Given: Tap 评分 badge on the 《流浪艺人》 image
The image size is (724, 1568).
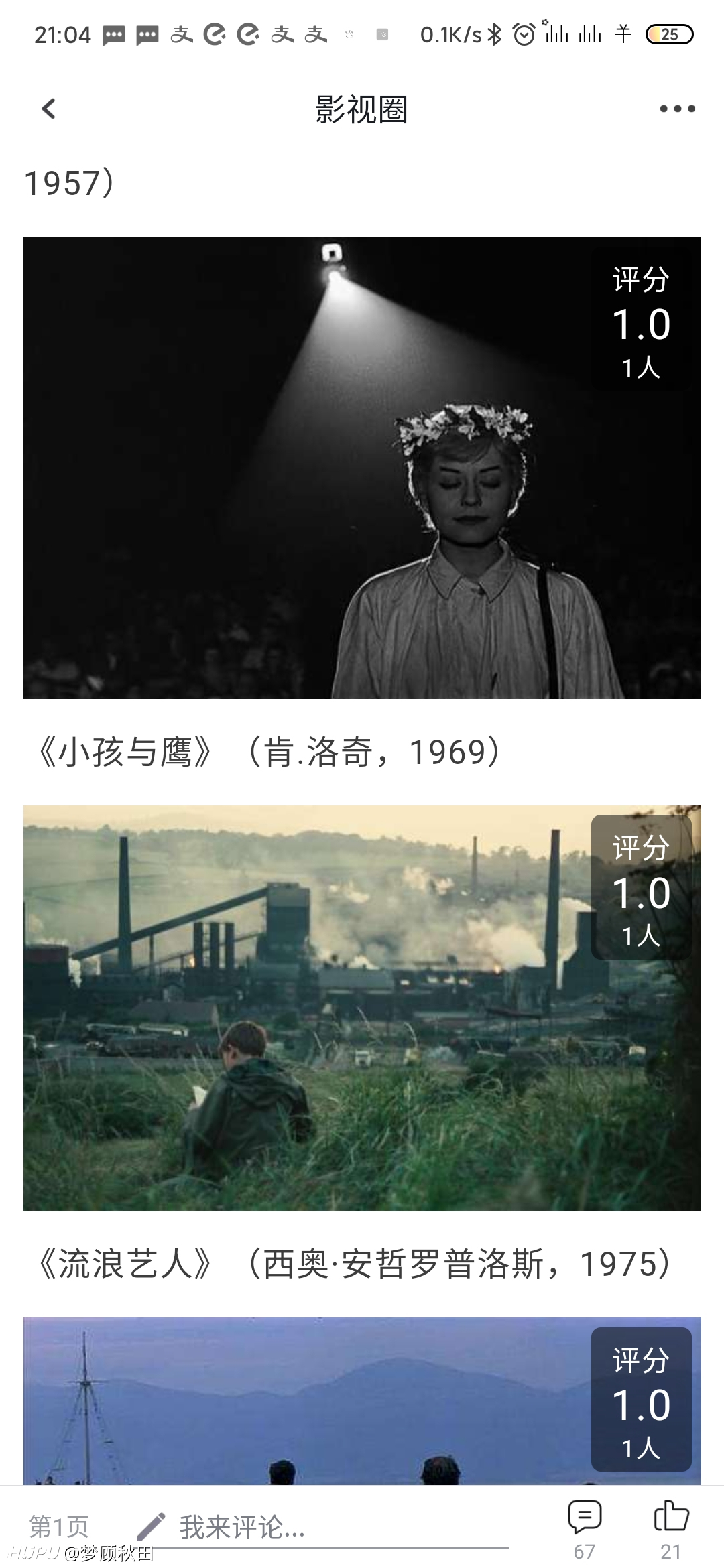Looking at the screenshot, I should [641, 1399].
